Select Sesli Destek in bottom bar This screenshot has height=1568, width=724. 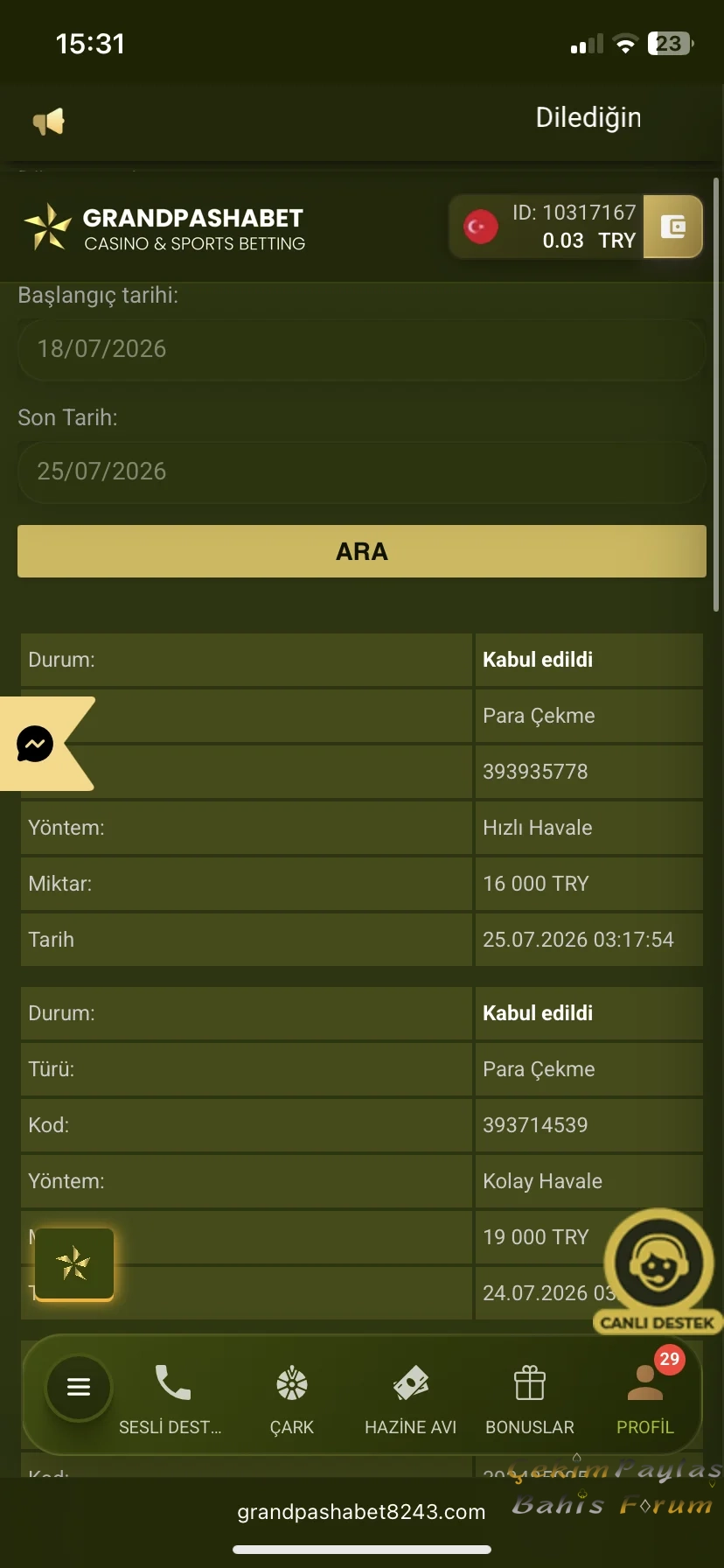pyautogui.click(x=171, y=1400)
